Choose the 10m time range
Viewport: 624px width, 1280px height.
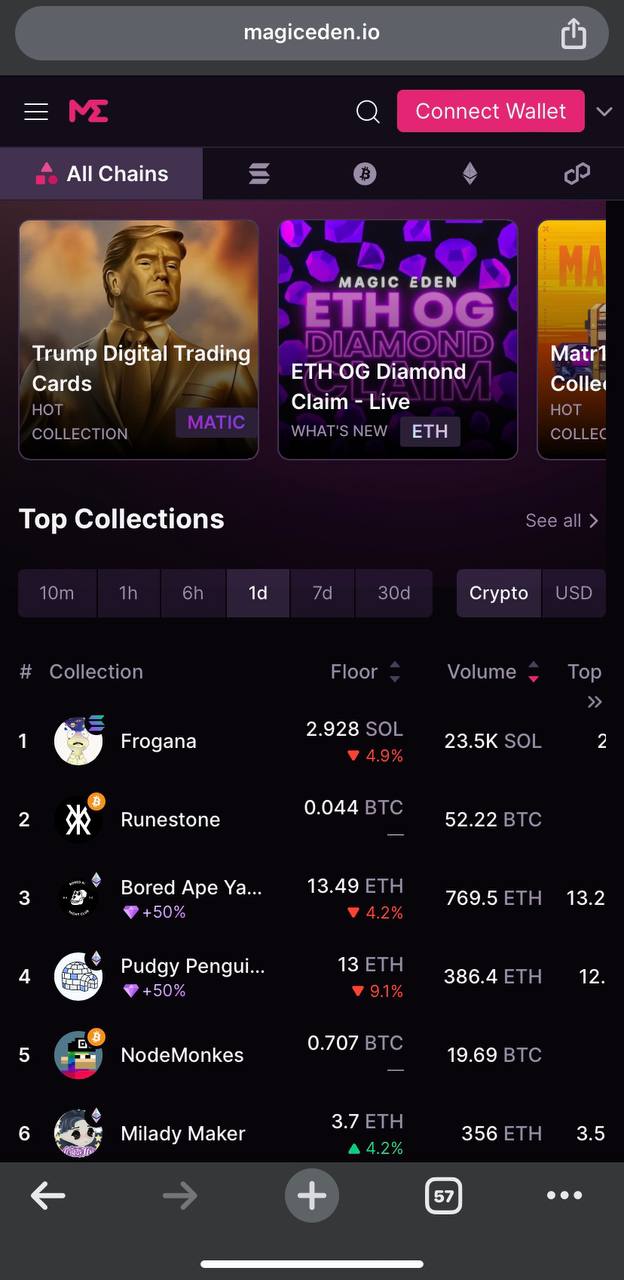[57, 593]
